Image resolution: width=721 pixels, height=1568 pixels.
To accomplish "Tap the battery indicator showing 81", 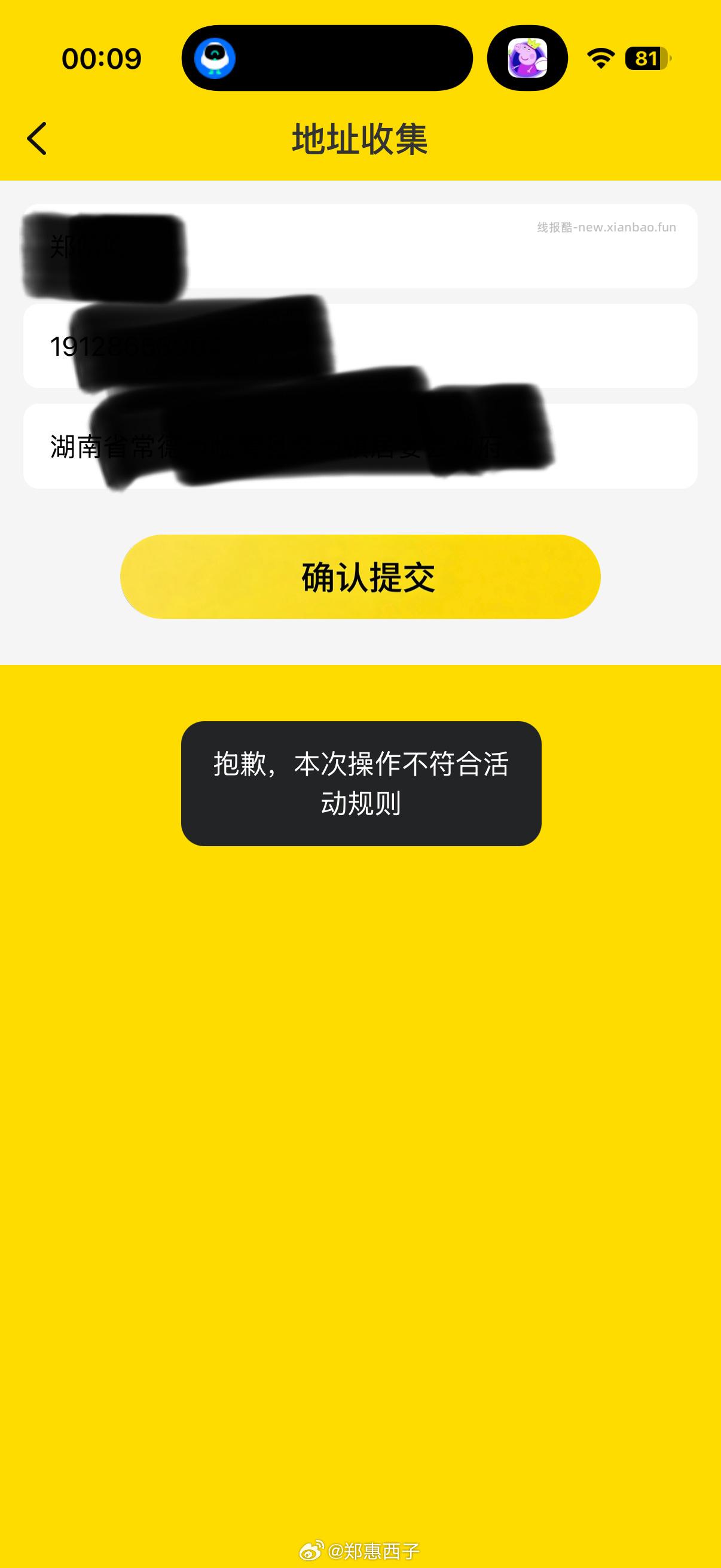I will (x=647, y=58).
